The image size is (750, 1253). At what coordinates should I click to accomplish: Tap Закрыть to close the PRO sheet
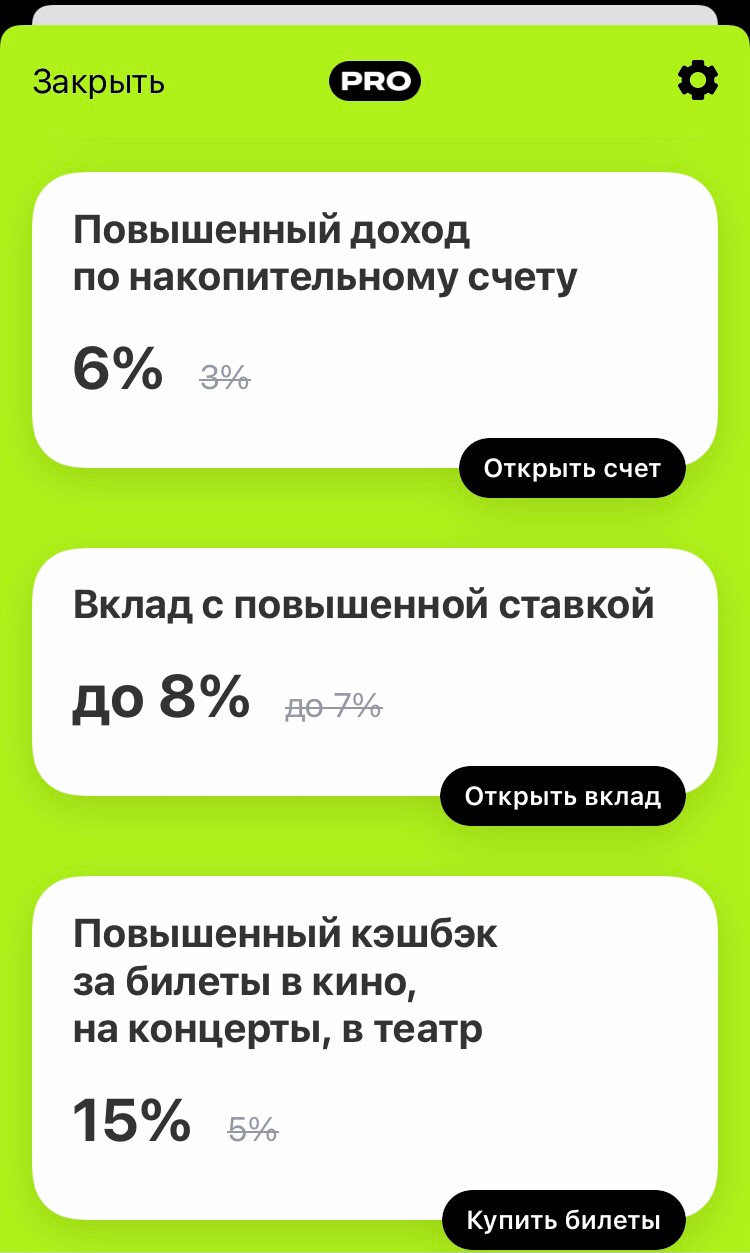tap(99, 82)
